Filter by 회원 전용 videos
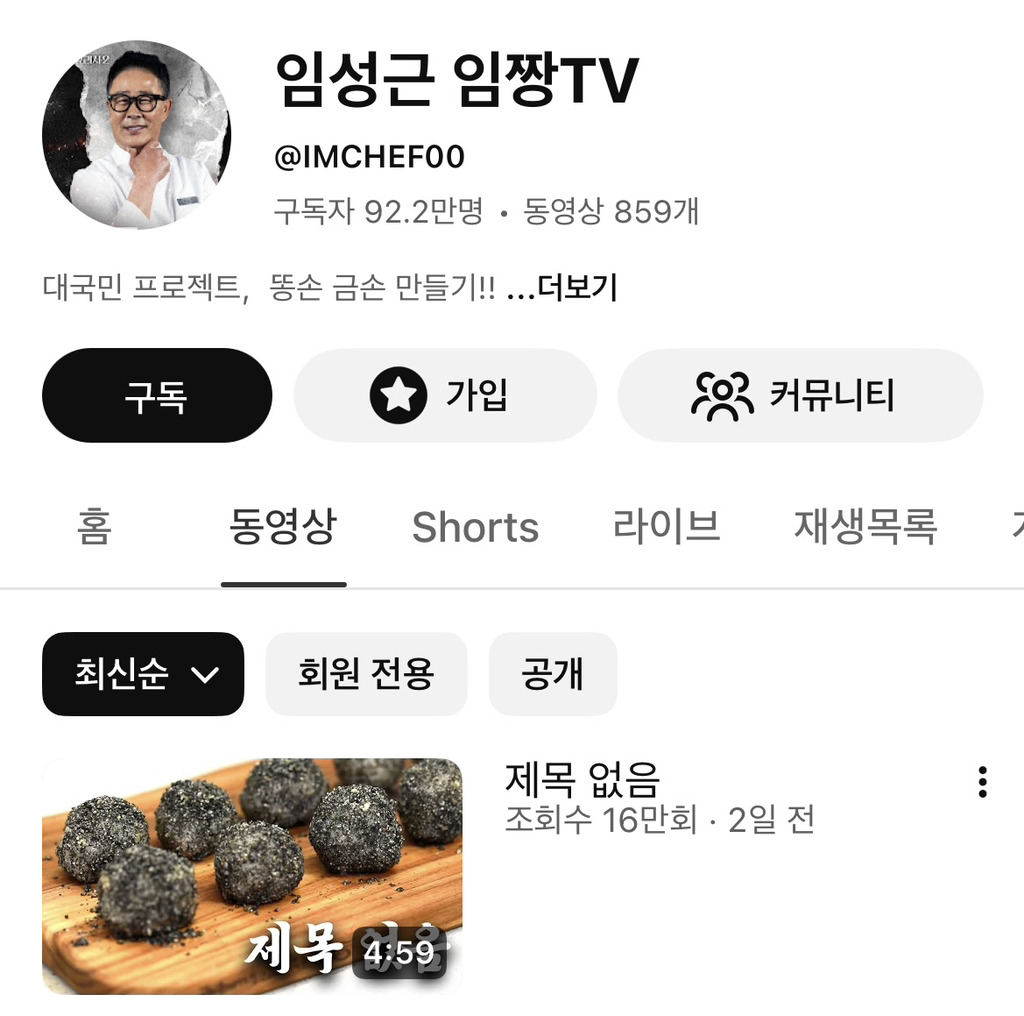Screen dimensions: 1024x1016 366,674
